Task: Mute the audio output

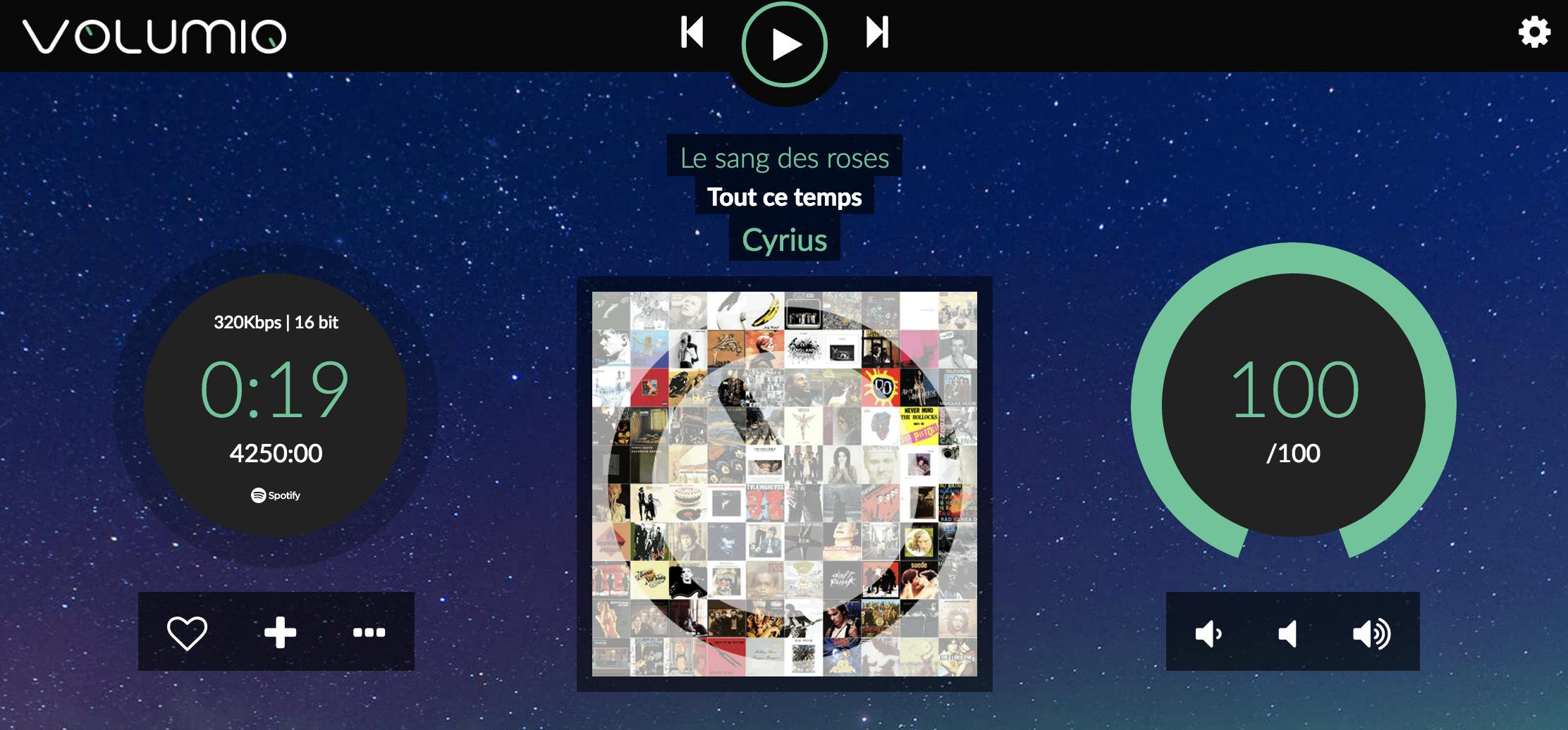Action: [1288, 633]
